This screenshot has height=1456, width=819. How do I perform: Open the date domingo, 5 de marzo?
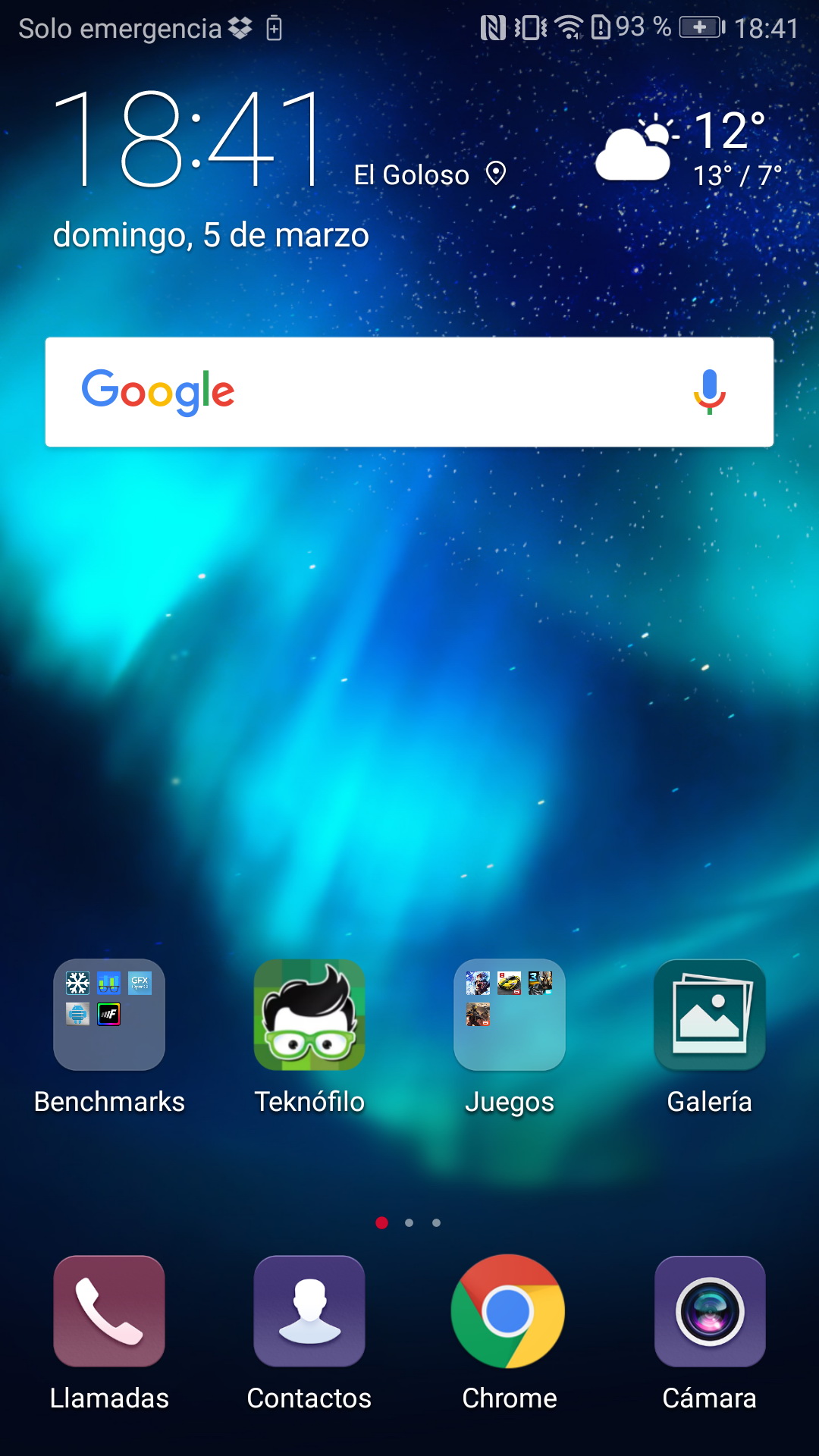(211, 235)
